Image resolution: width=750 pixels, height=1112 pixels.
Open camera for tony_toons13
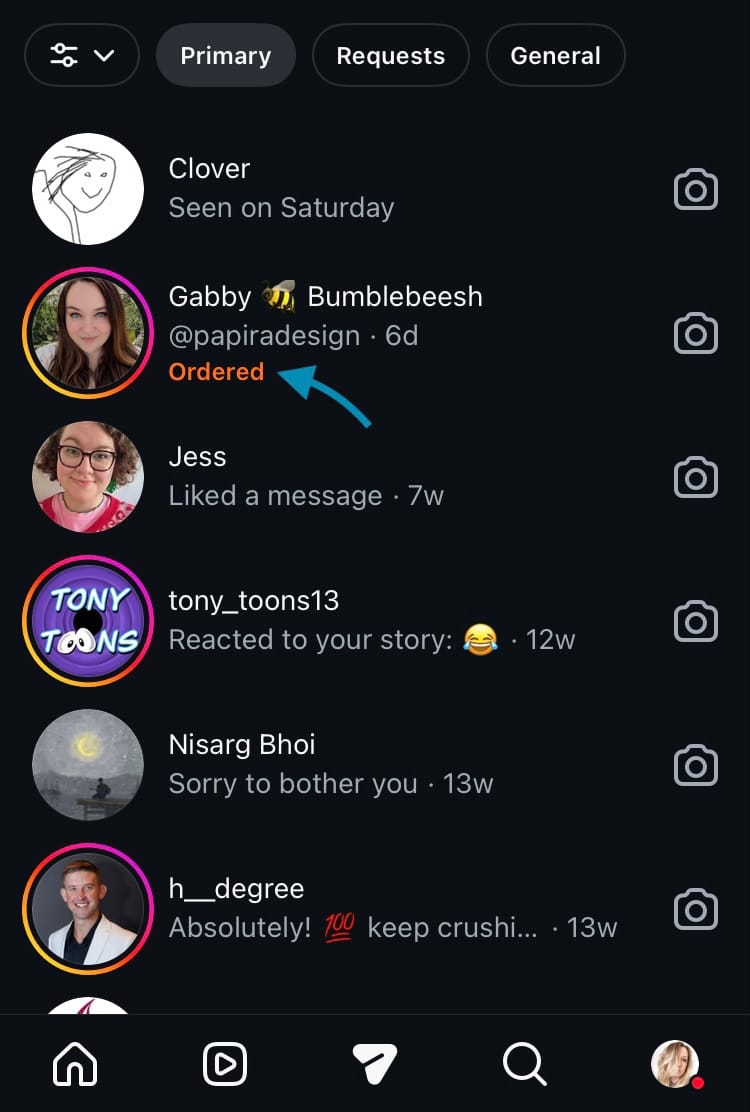point(696,622)
